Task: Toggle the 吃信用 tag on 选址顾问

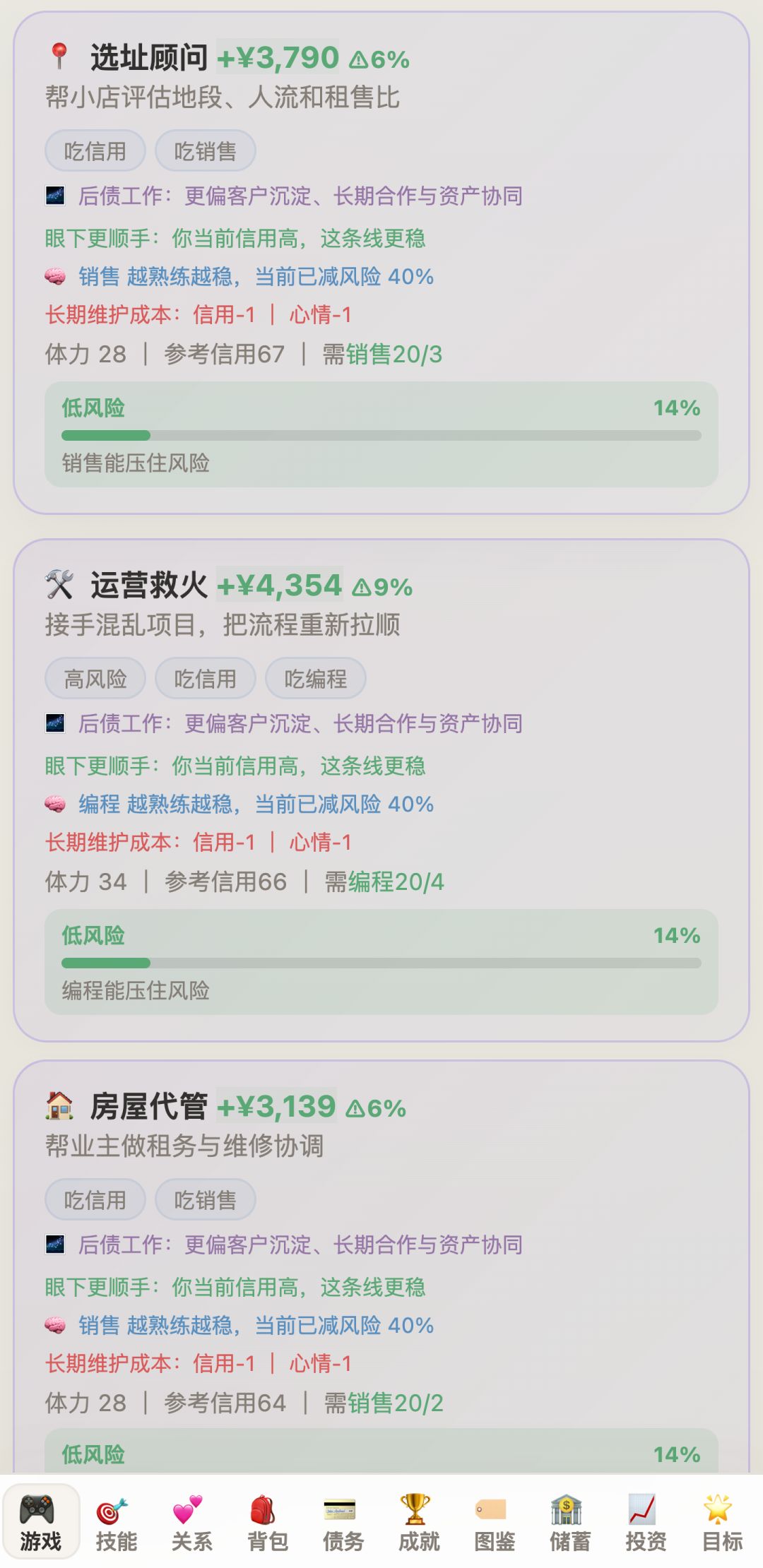Action: tap(93, 149)
